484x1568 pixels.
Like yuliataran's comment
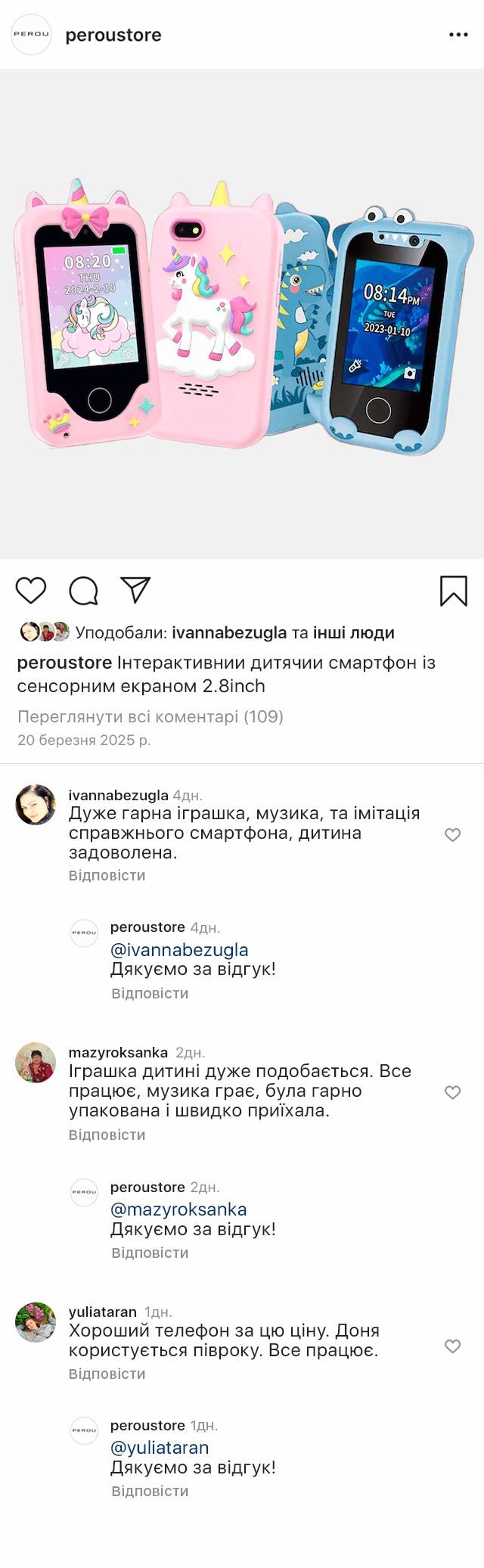pyautogui.click(x=452, y=1346)
